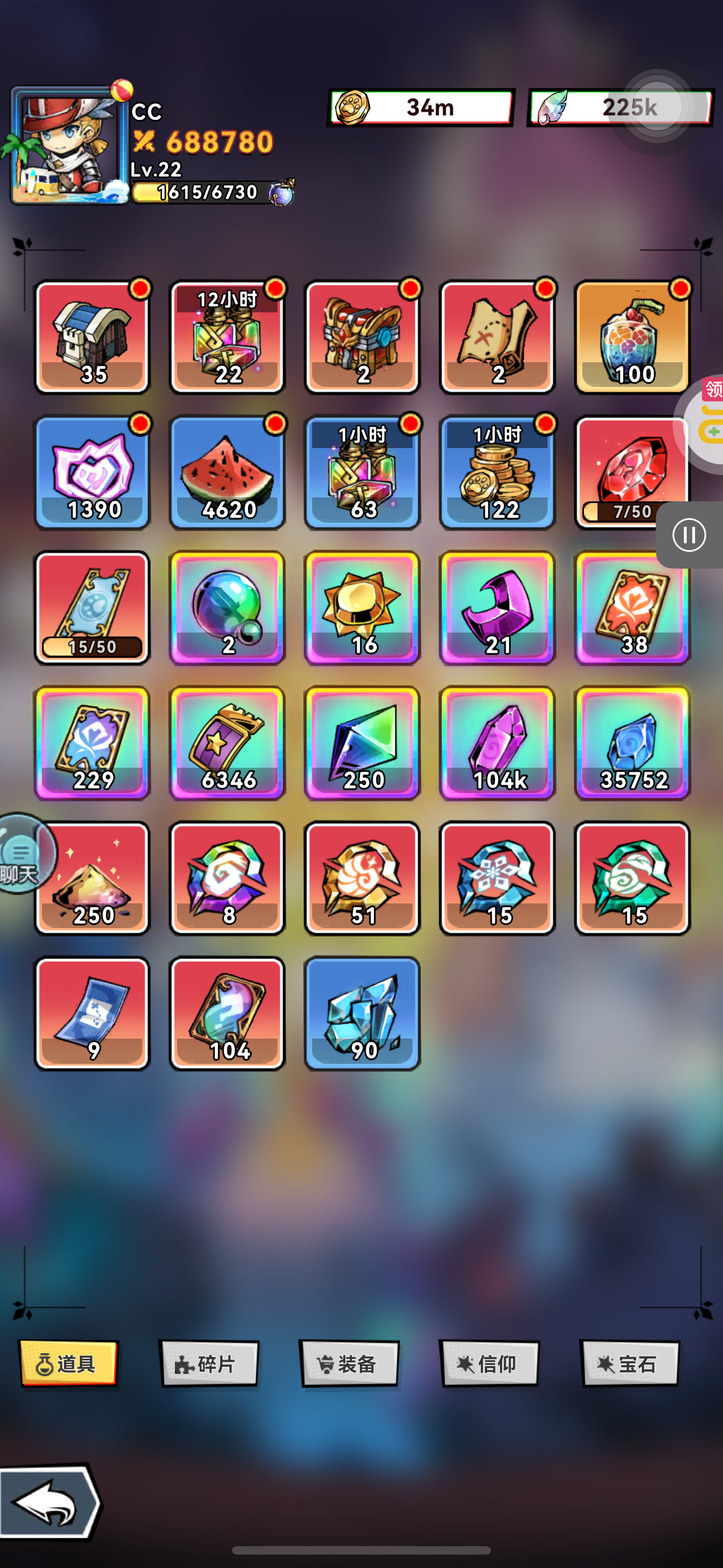Screen dimensions: 723x1568
Task: Select the fruit drink item with 100
Action: click(632, 337)
